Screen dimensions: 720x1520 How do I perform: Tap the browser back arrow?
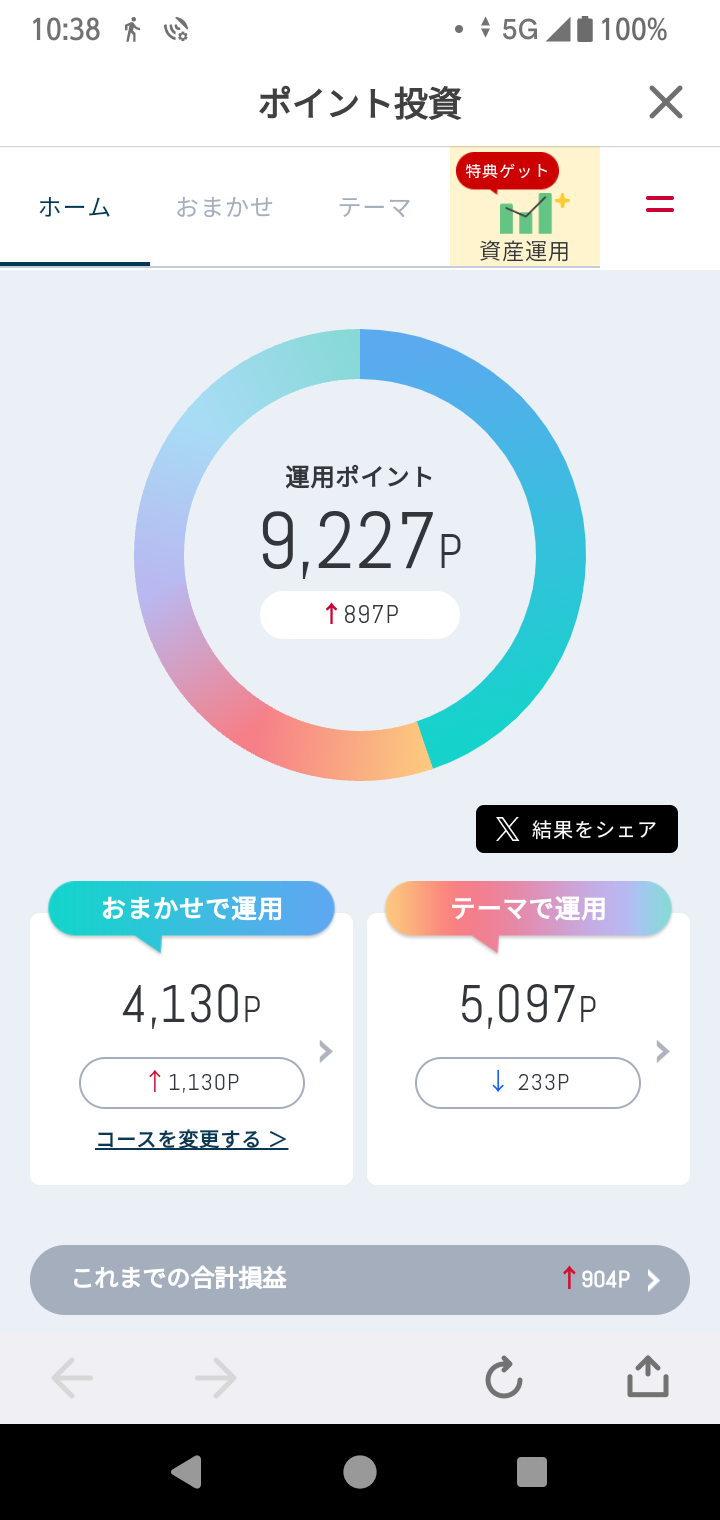tap(72, 1379)
